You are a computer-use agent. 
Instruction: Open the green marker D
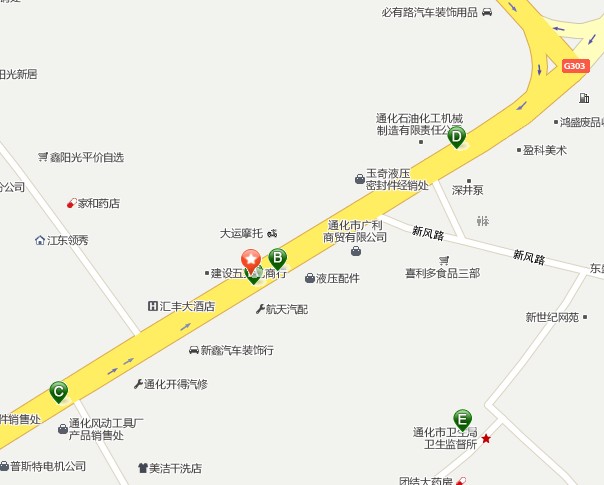tap(457, 136)
